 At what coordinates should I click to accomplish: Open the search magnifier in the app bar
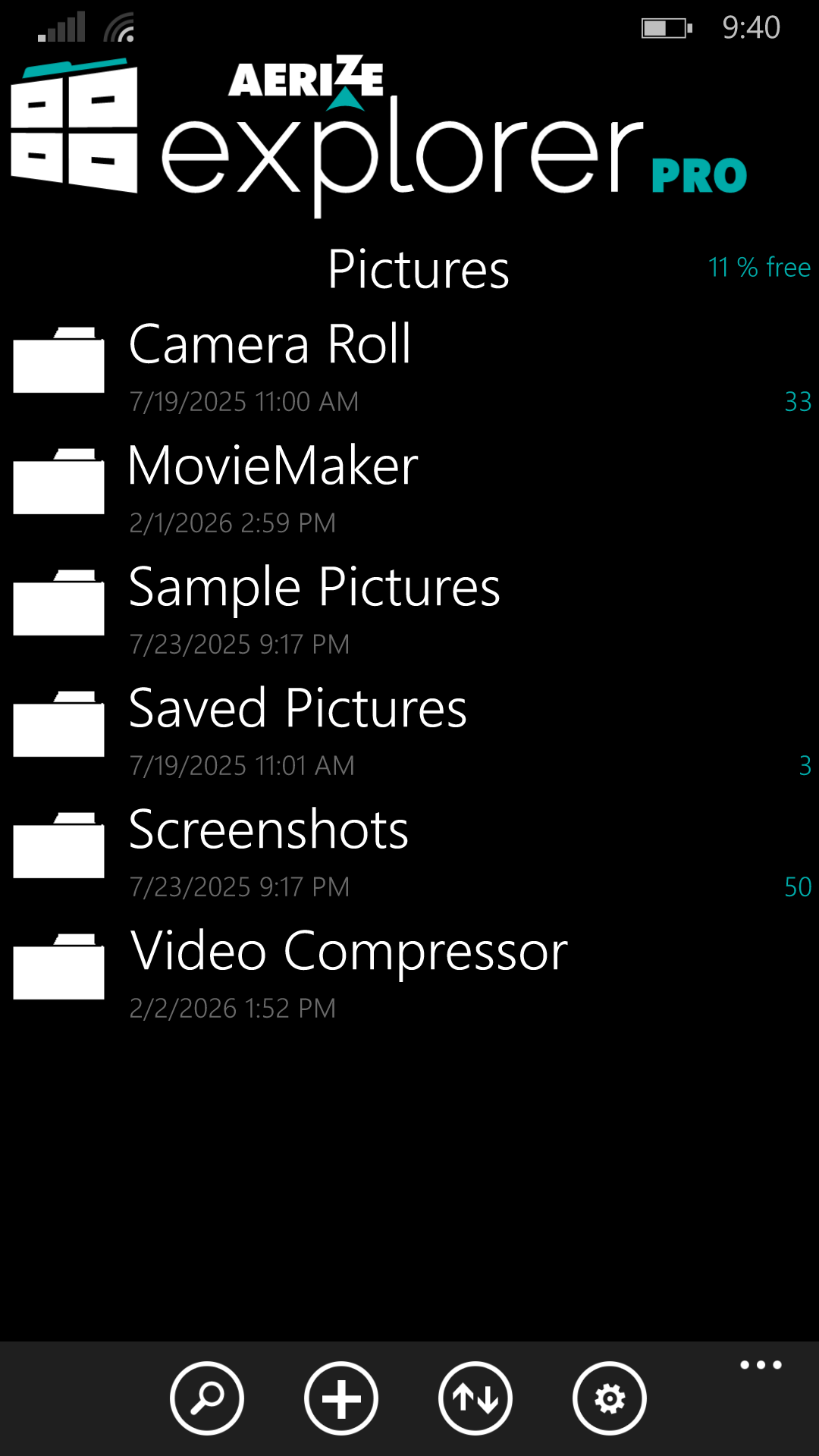click(x=207, y=1398)
